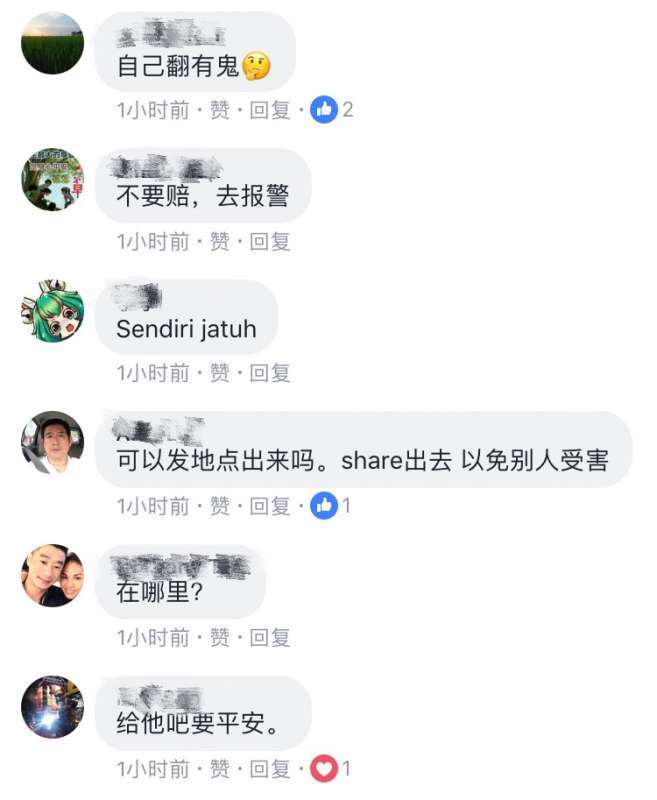Like the comment "在哪里?"
Viewport: 657px width, 800px height.
point(219,637)
